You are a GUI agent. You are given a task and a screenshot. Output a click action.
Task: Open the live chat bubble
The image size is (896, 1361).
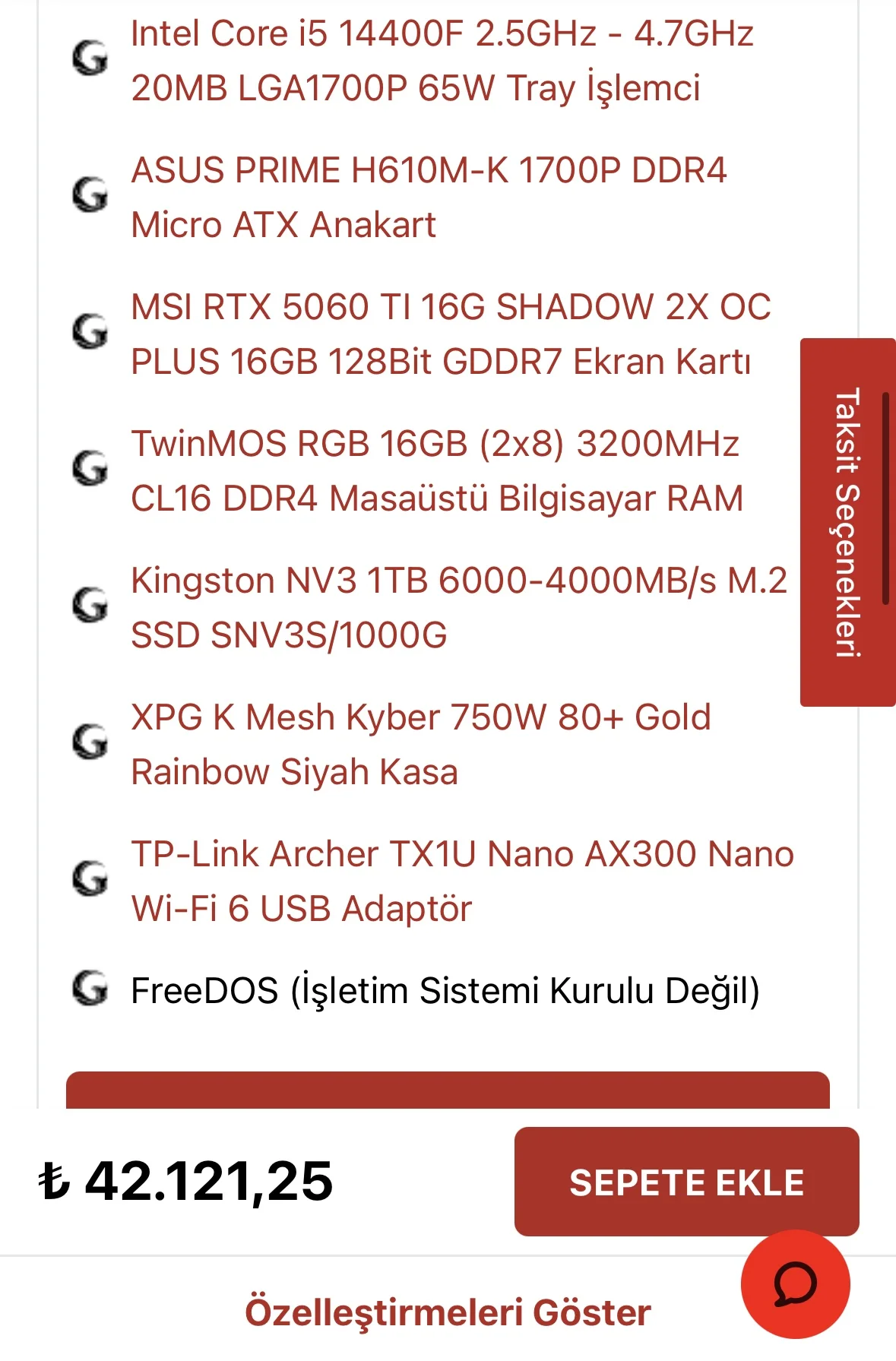click(x=795, y=1284)
